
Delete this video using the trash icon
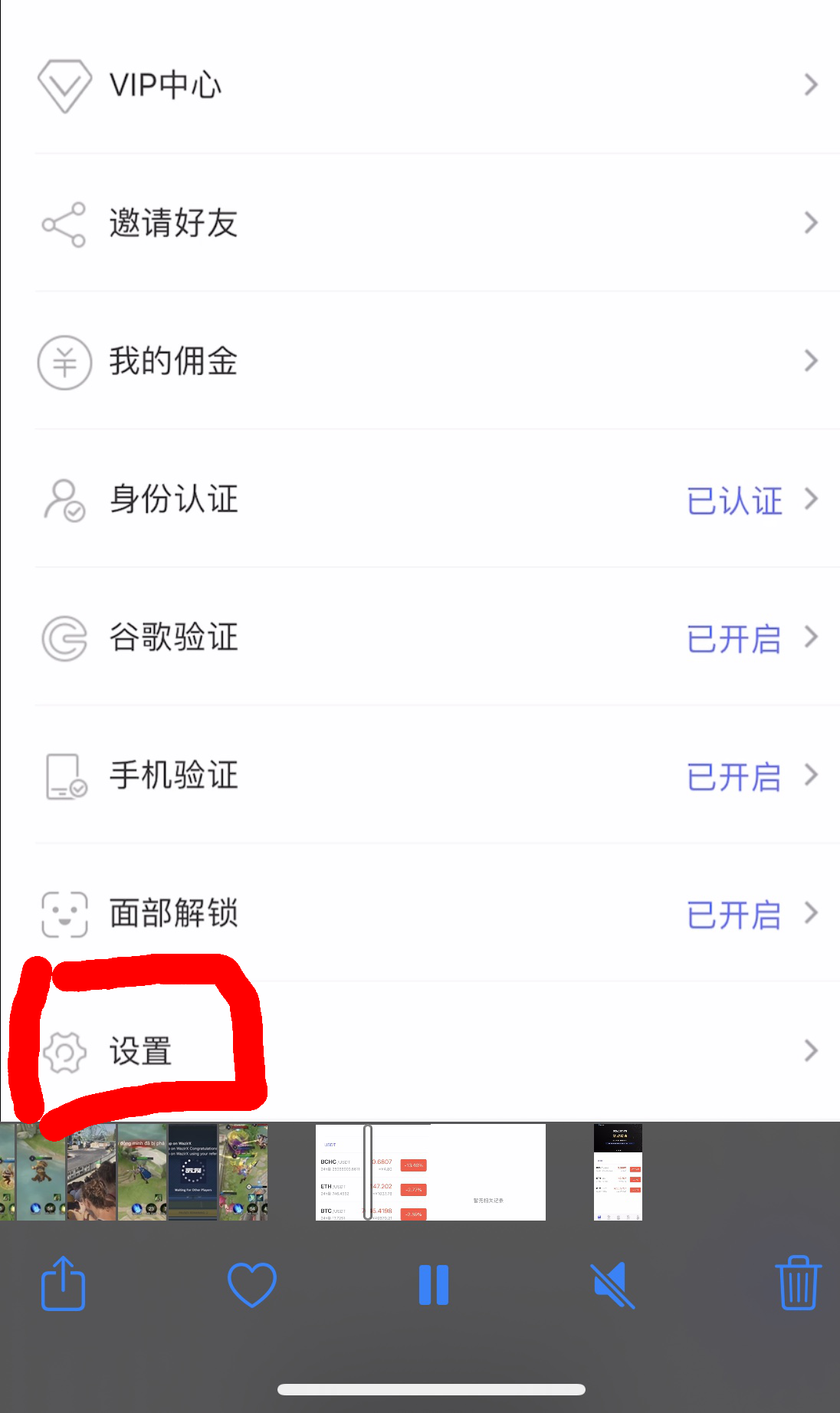(x=798, y=1283)
